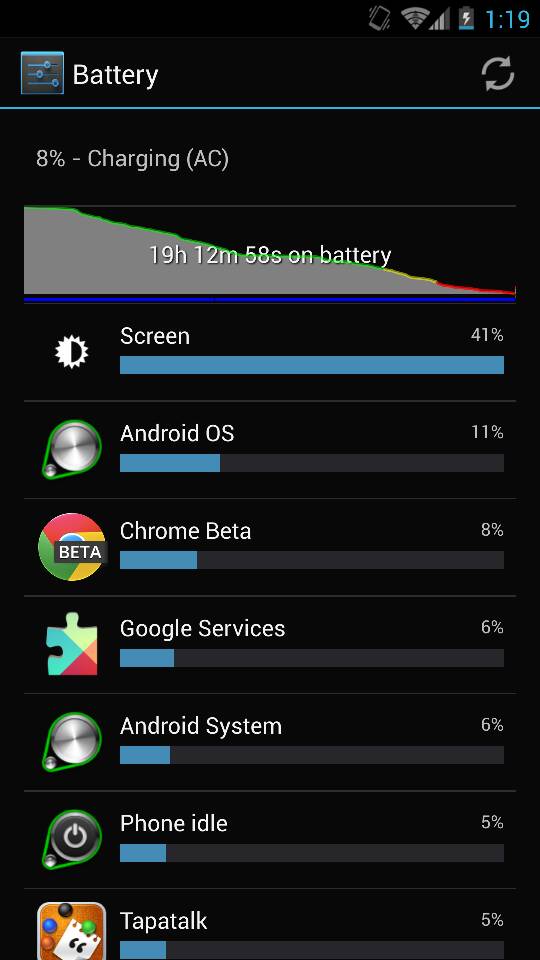This screenshot has width=540, height=960.
Task: View Tapatalk battery consumption
Action: [269, 924]
